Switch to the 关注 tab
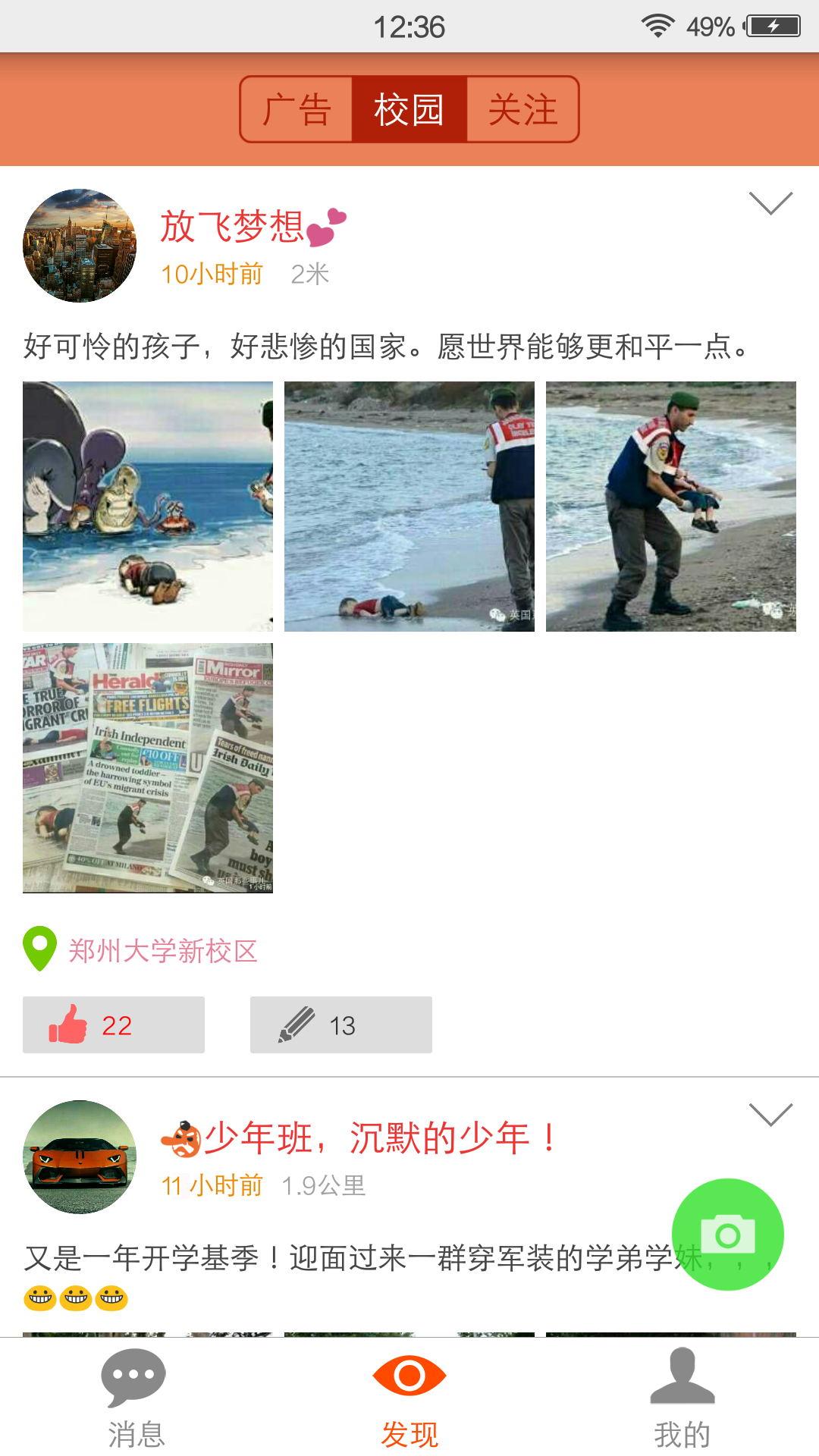The width and height of the screenshot is (819, 1456). pyautogui.click(x=522, y=109)
